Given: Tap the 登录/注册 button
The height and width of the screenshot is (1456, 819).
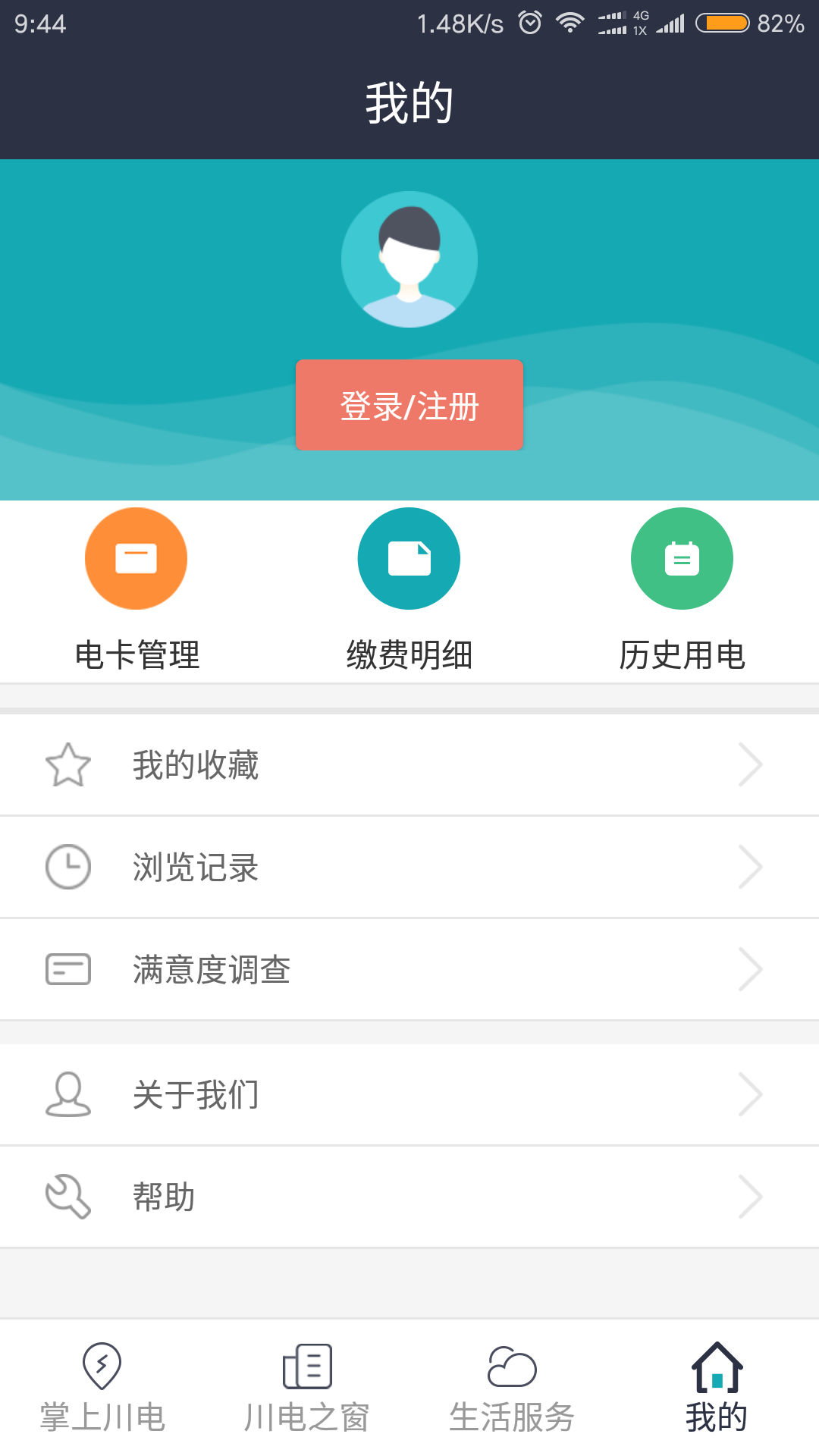Looking at the screenshot, I should click(409, 405).
